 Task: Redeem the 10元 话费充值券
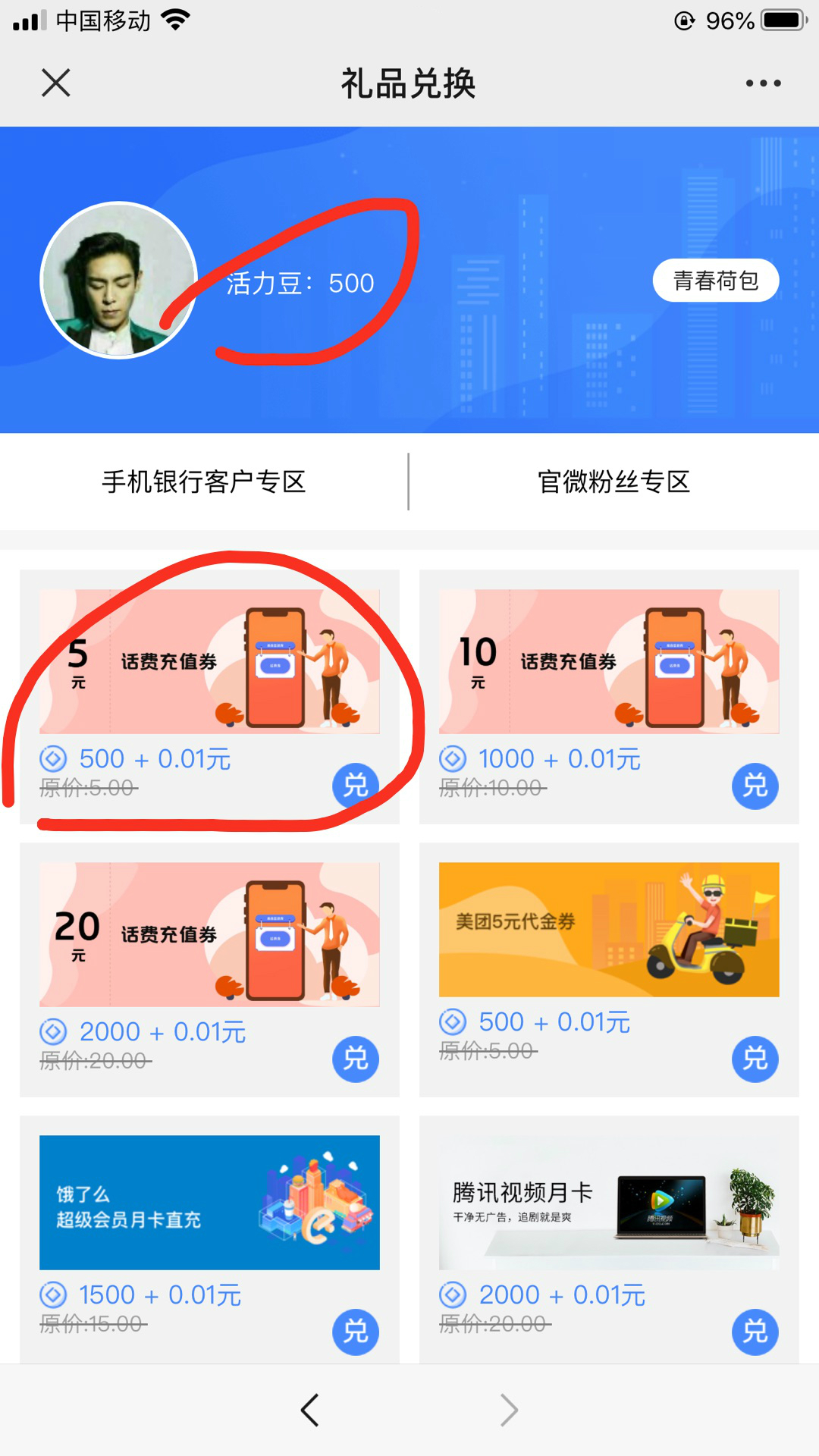pyautogui.click(x=755, y=786)
